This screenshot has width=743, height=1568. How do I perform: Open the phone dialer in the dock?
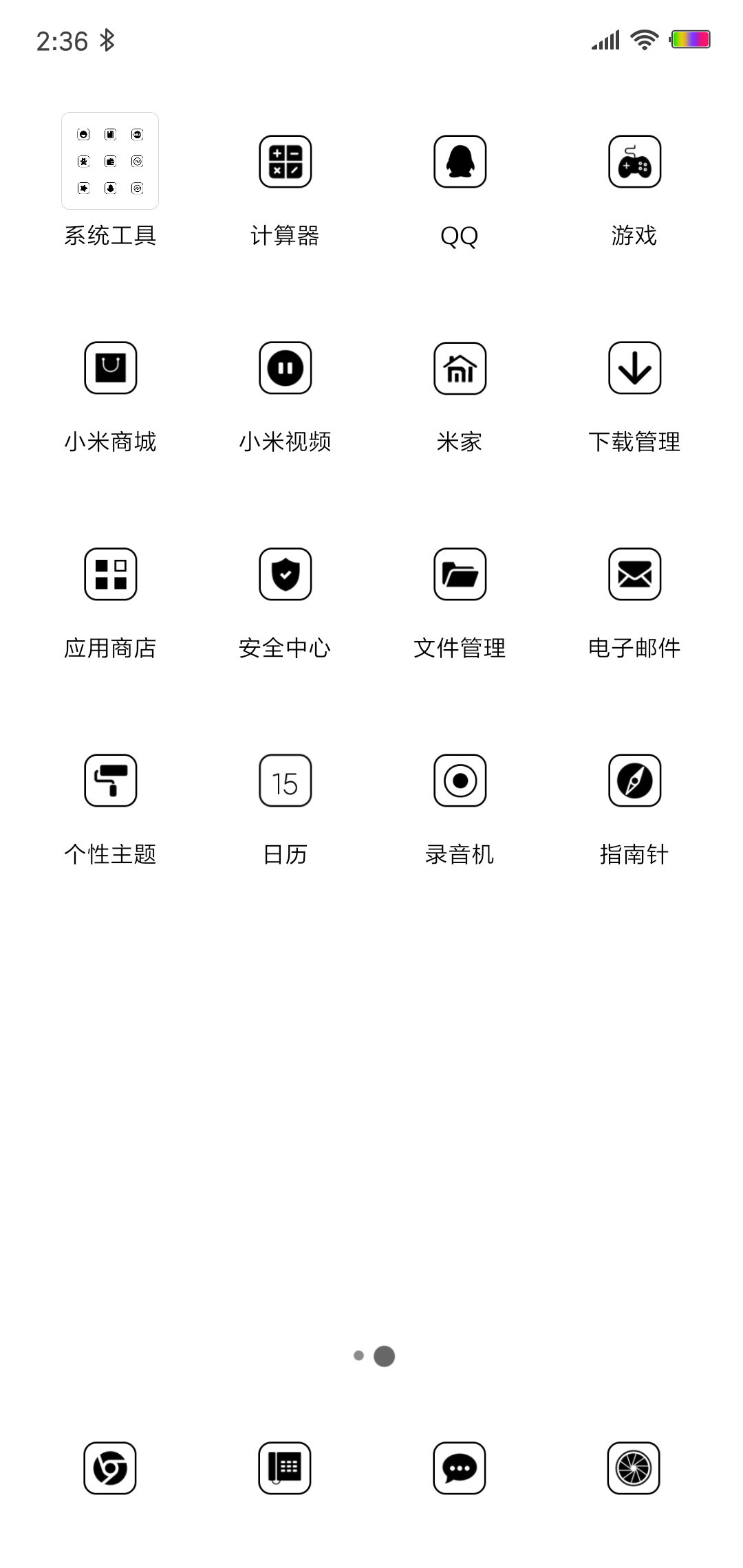[x=285, y=1468]
